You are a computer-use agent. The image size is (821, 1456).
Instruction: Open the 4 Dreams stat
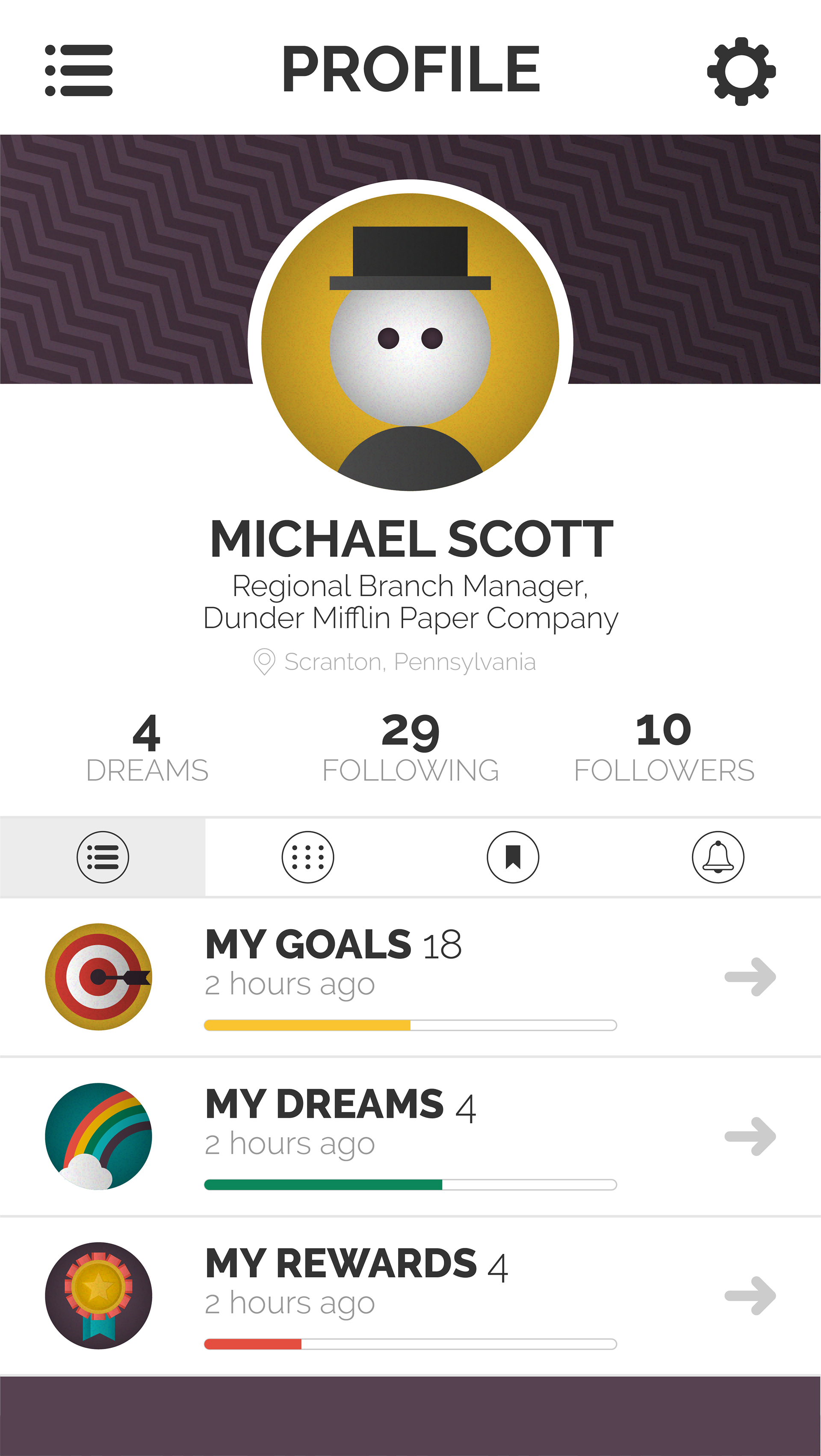pos(147,747)
